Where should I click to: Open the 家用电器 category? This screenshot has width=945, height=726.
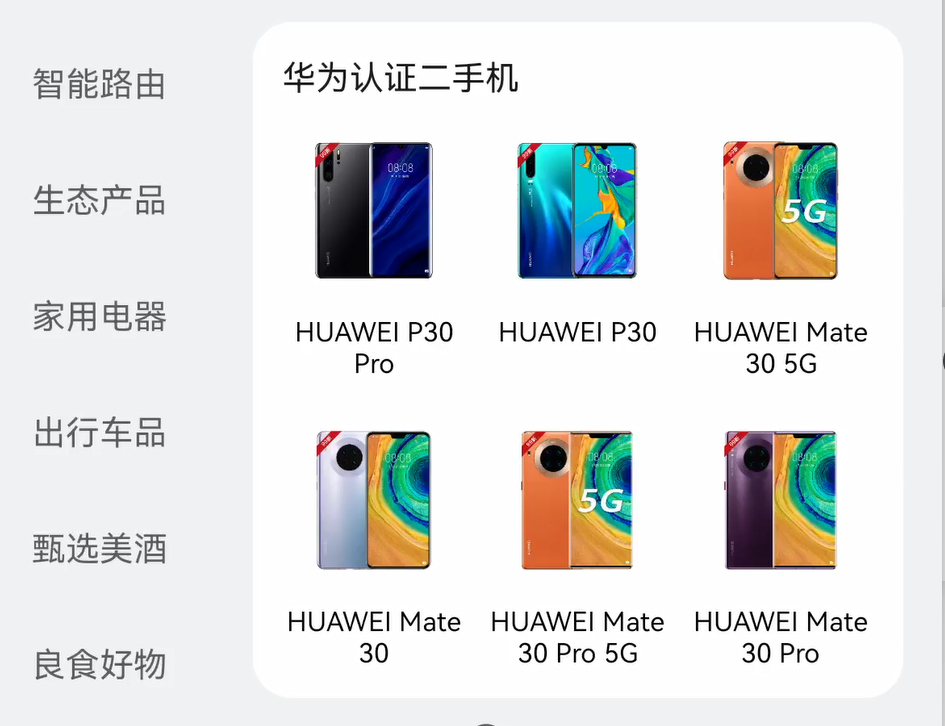(99, 317)
